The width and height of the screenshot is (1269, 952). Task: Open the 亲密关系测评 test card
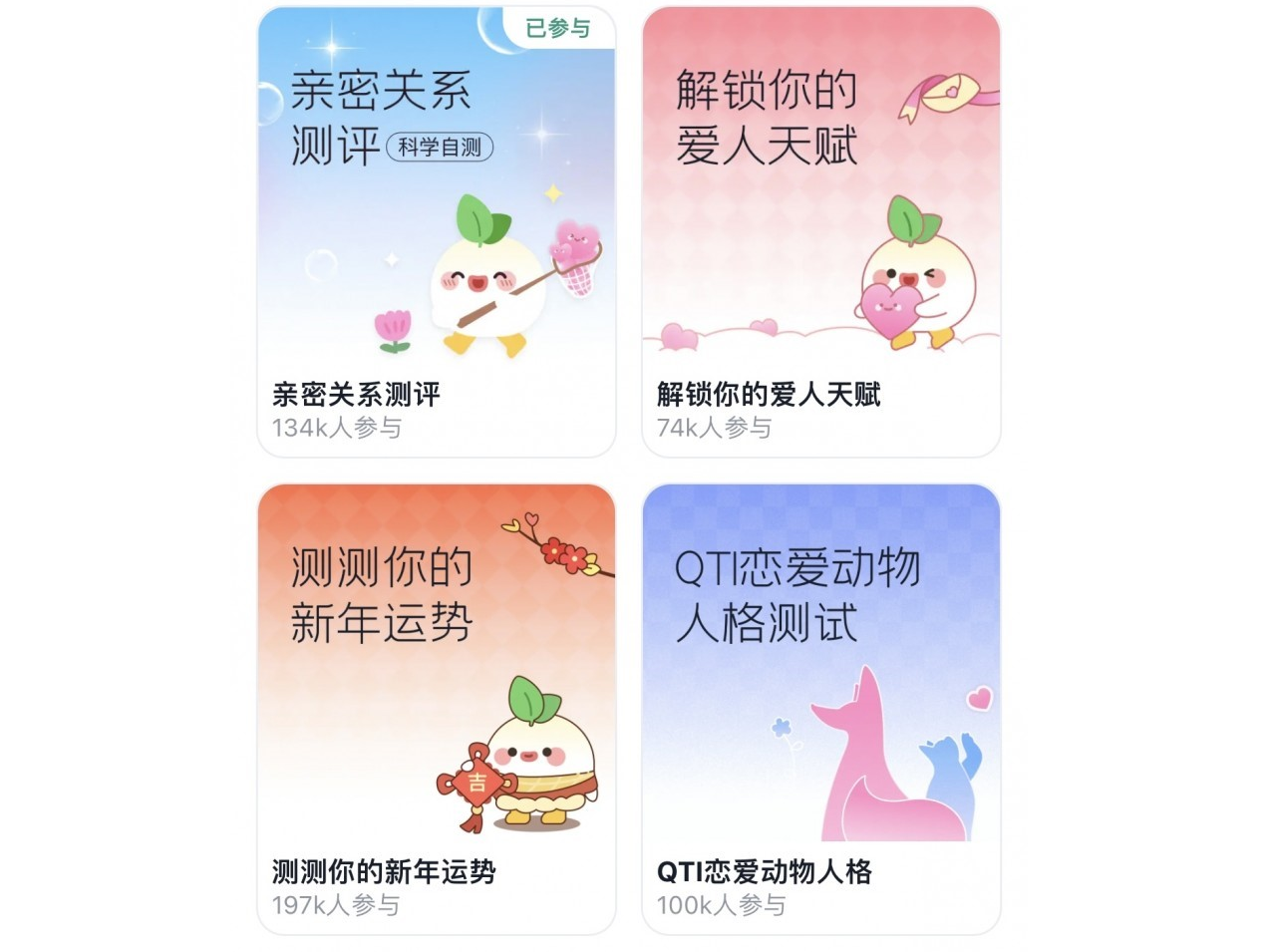click(436, 231)
